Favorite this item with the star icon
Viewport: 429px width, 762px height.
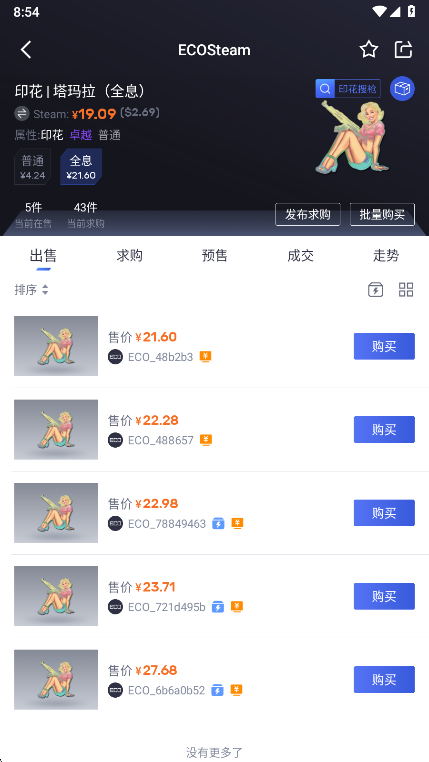click(369, 50)
